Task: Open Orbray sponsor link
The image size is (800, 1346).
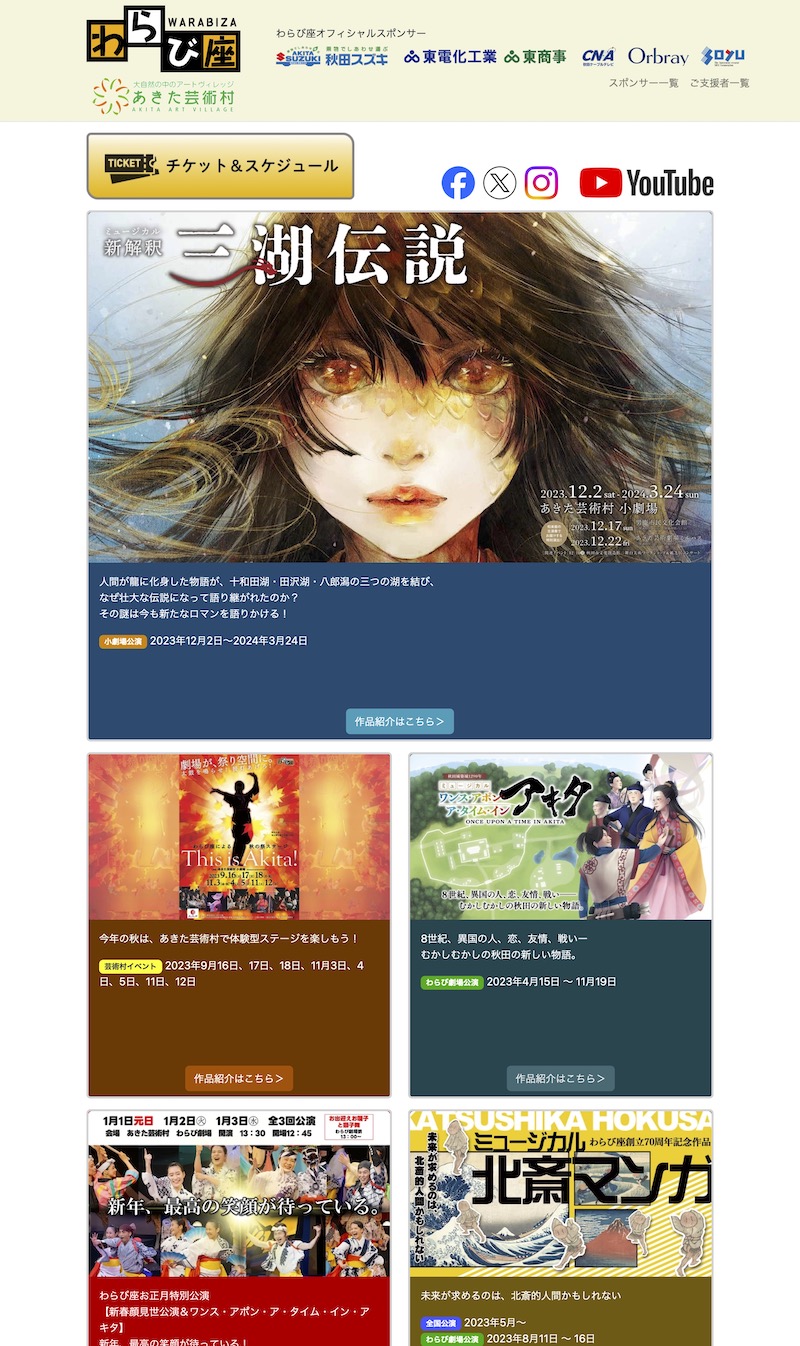Action: pos(658,57)
